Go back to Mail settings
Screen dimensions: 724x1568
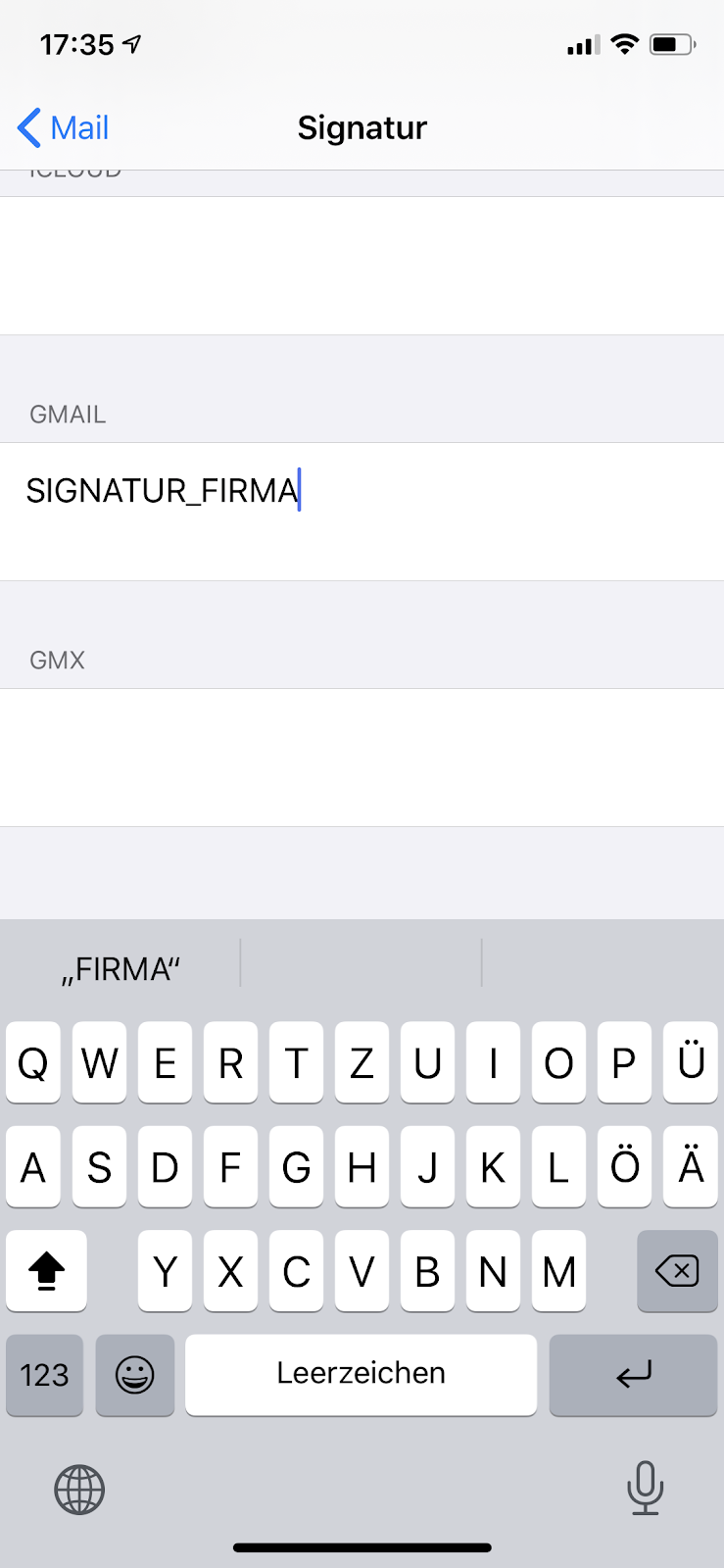point(64,128)
